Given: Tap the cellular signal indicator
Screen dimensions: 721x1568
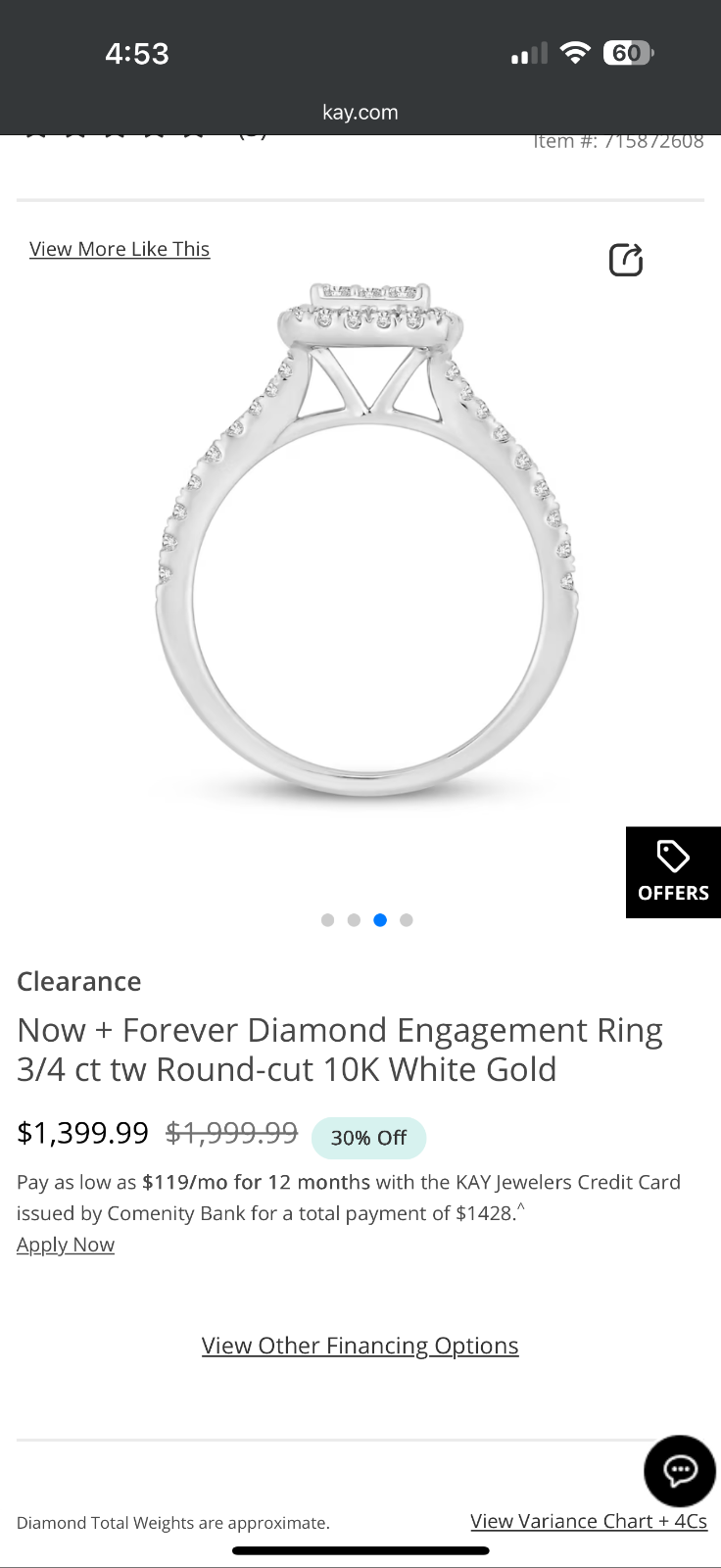Looking at the screenshot, I should pos(529,53).
